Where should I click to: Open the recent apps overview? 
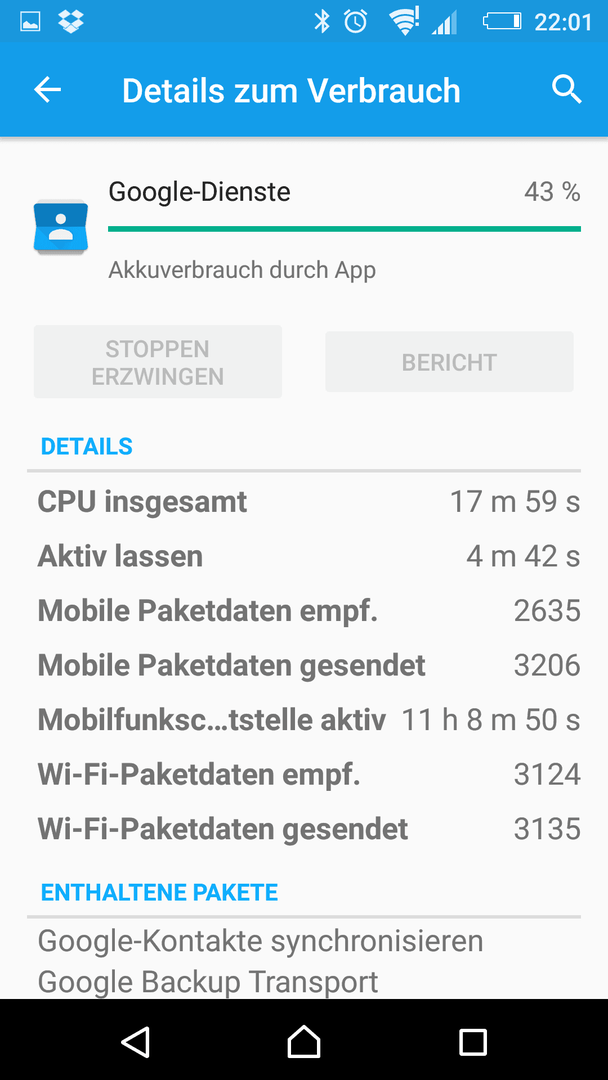472,1041
